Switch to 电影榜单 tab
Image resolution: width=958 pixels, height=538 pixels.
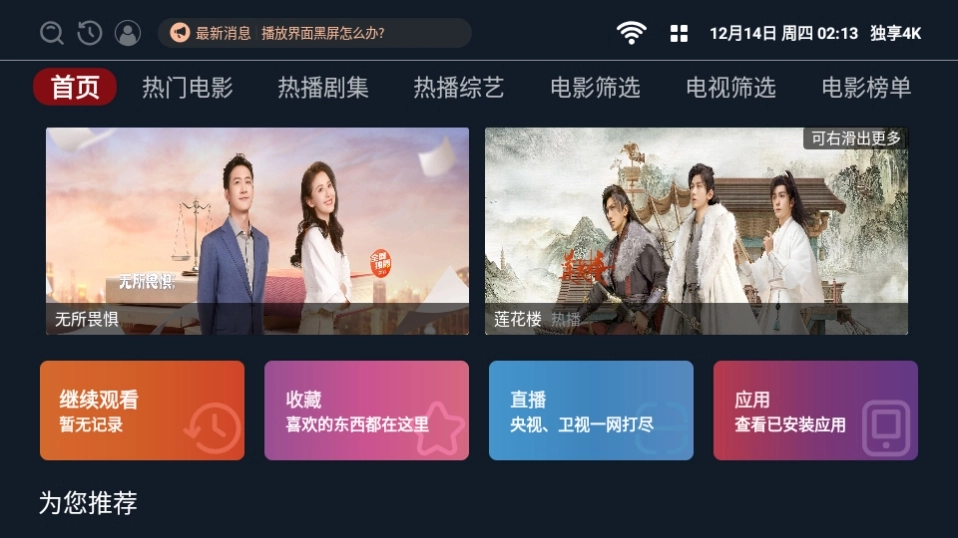[x=866, y=88]
